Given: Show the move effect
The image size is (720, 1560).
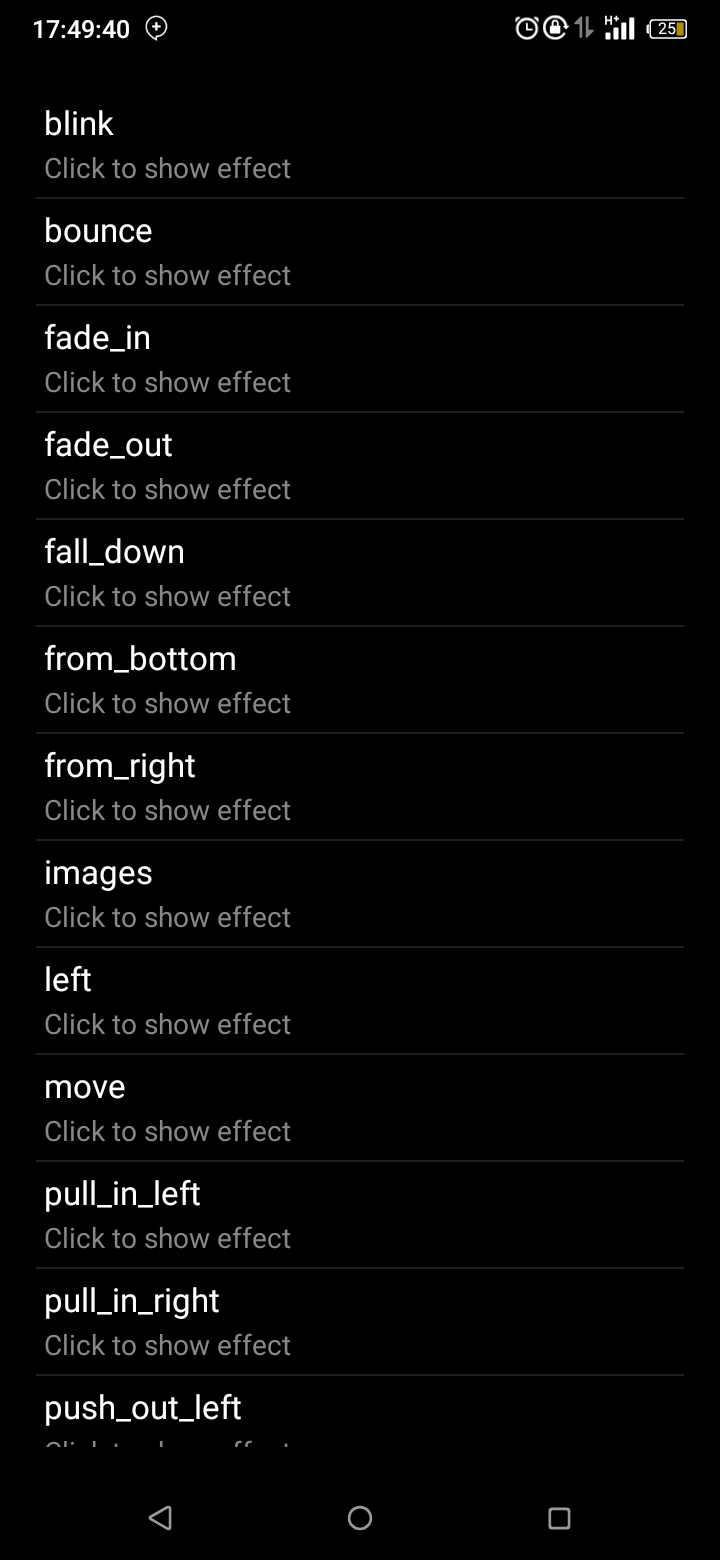Looking at the screenshot, I should 360,1108.
